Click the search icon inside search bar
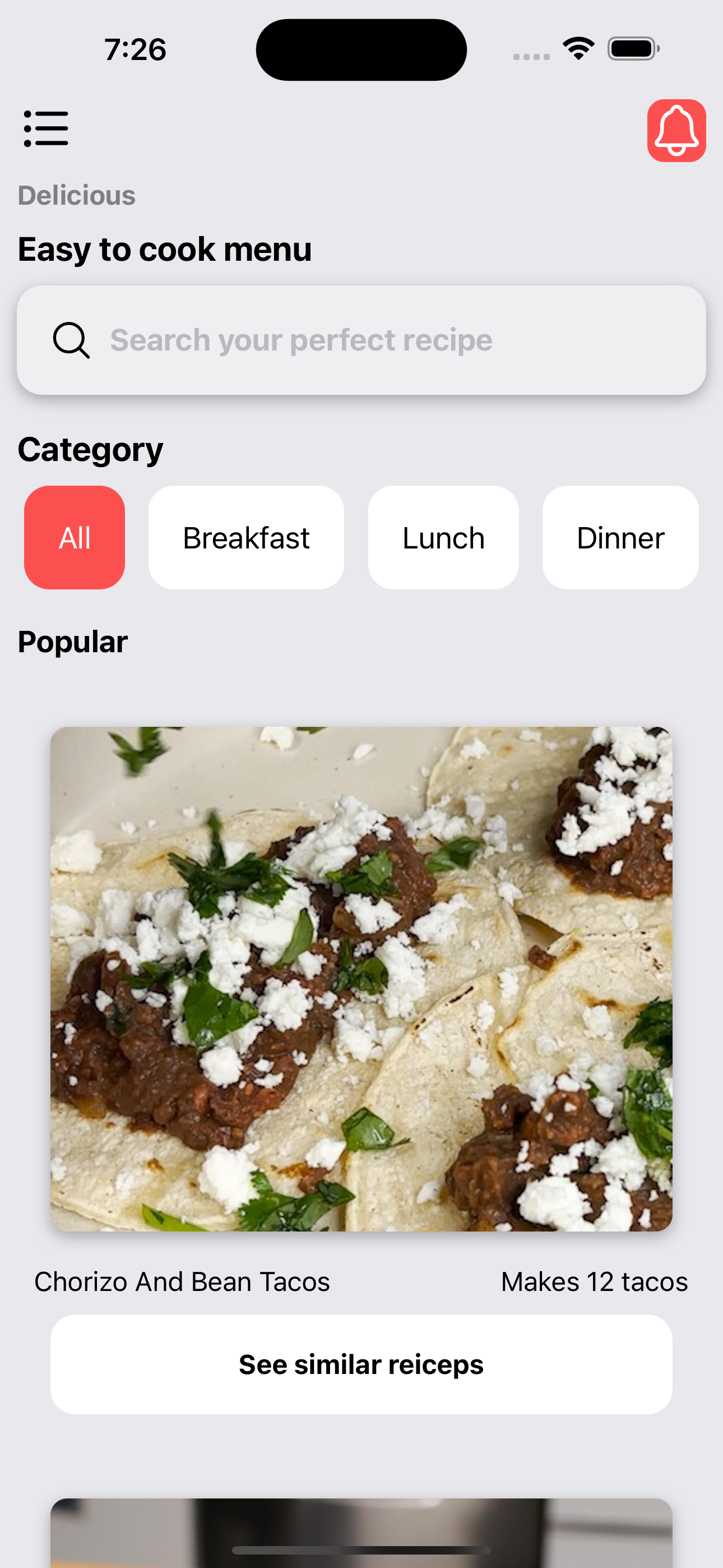Image resolution: width=723 pixels, height=1568 pixels. point(71,340)
